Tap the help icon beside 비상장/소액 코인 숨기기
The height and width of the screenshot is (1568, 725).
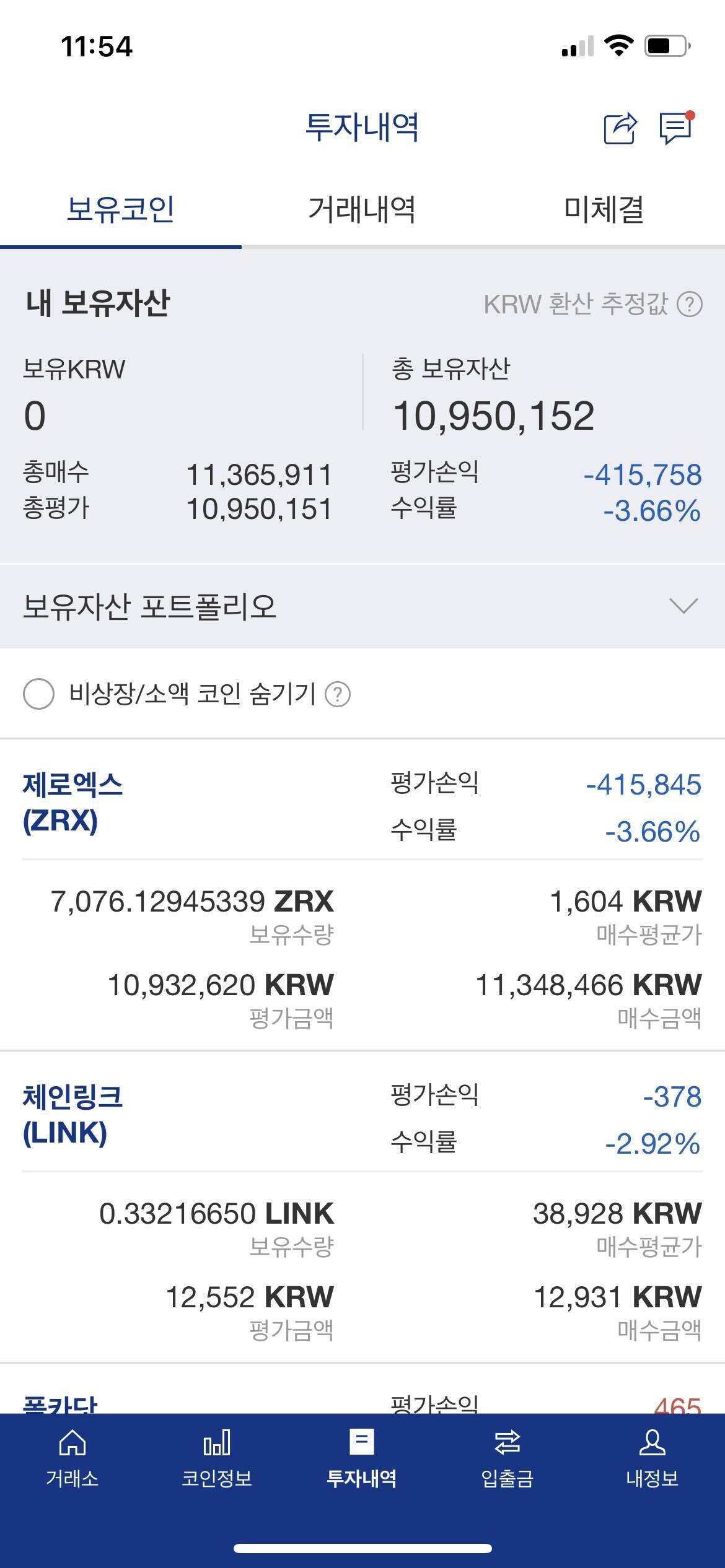(x=338, y=697)
